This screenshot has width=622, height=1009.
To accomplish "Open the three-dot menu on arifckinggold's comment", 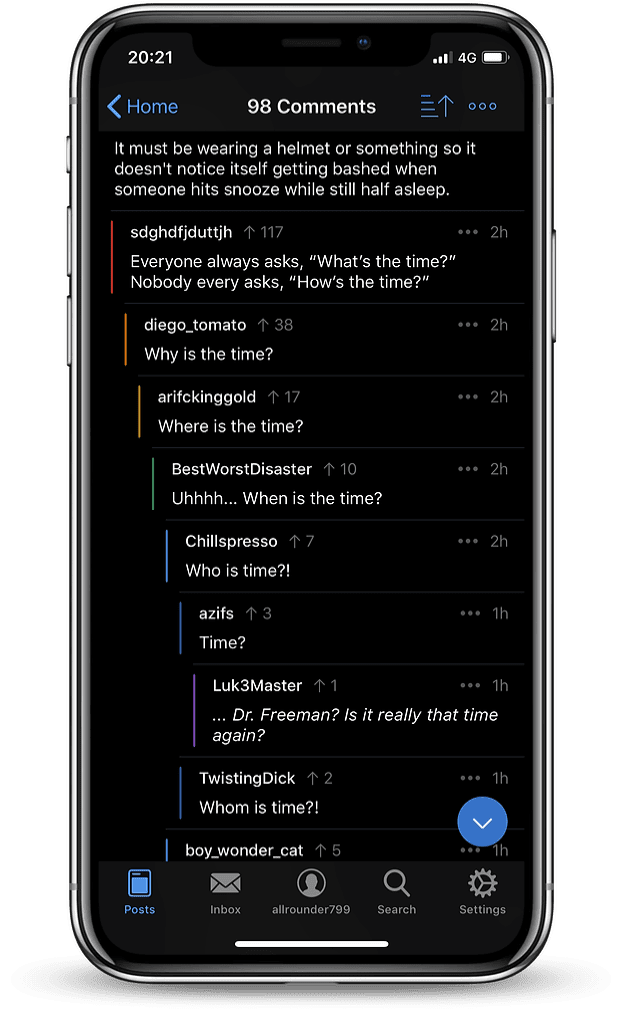I will coord(468,397).
